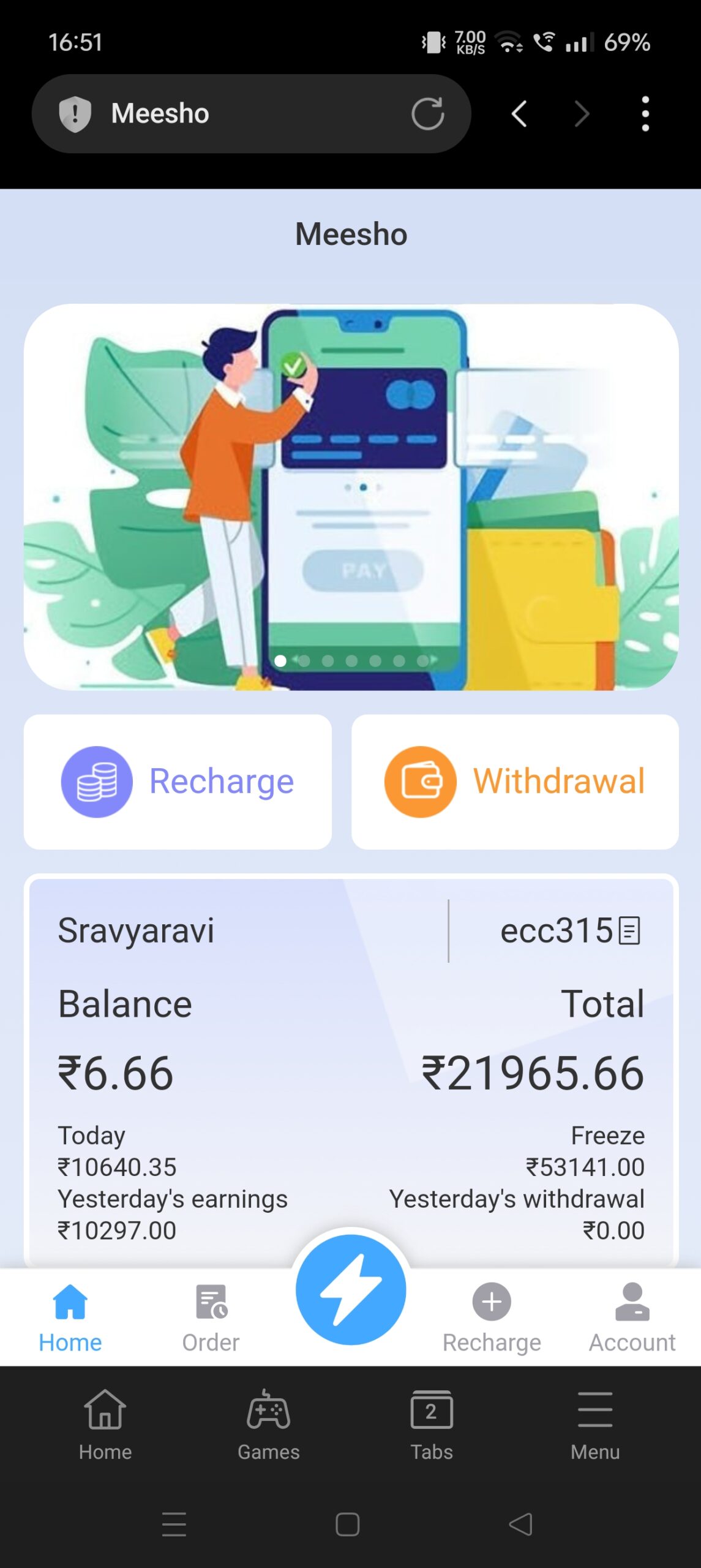701x1568 pixels.
Task: Open the payment promo banner
Action: point(351,497)
